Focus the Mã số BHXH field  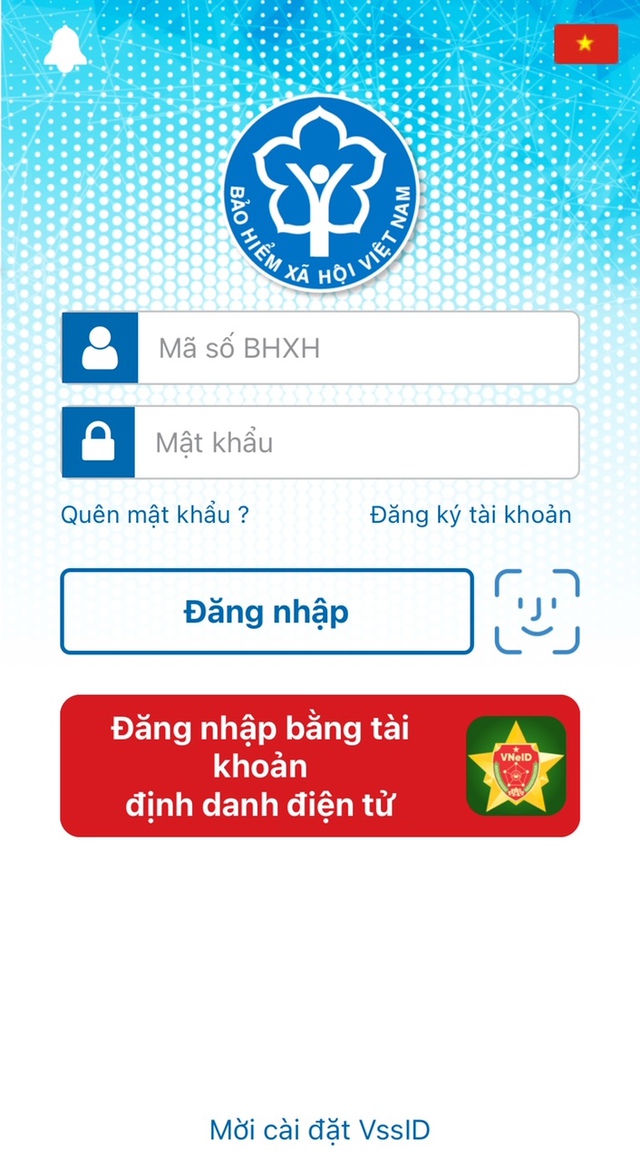(x=356, y=348)
